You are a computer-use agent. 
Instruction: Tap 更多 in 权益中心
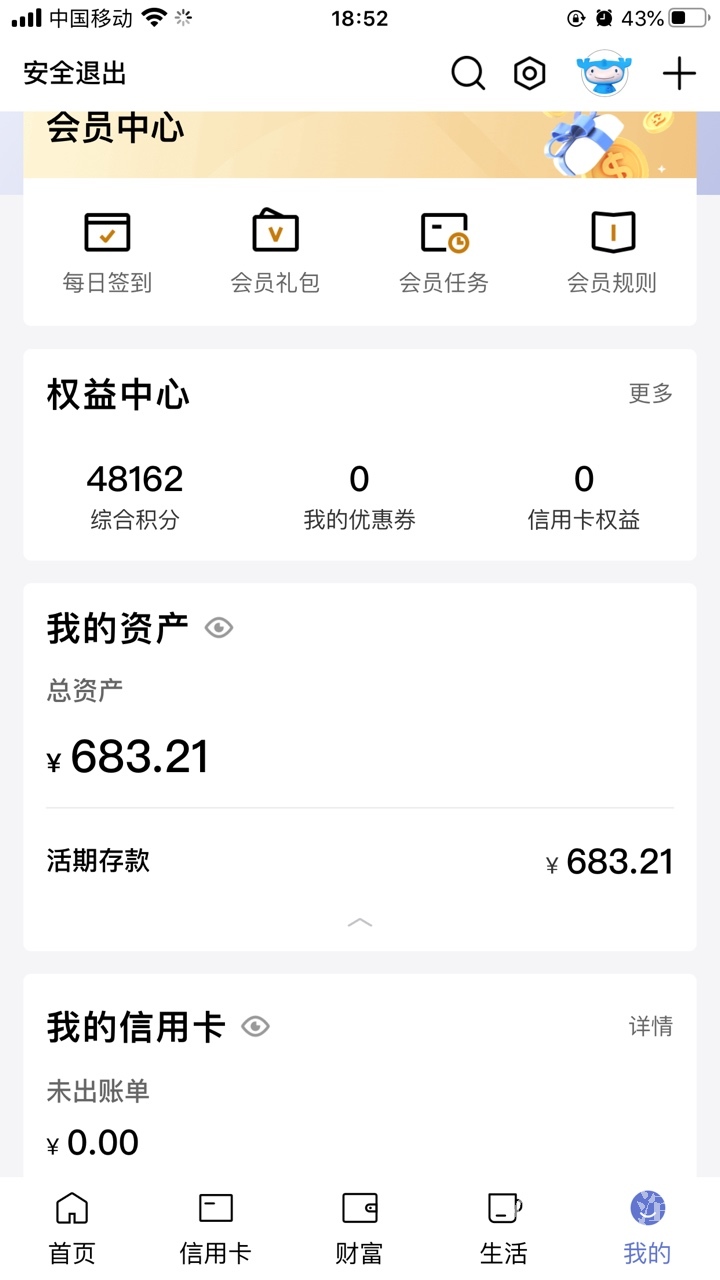tap(650, 394)
